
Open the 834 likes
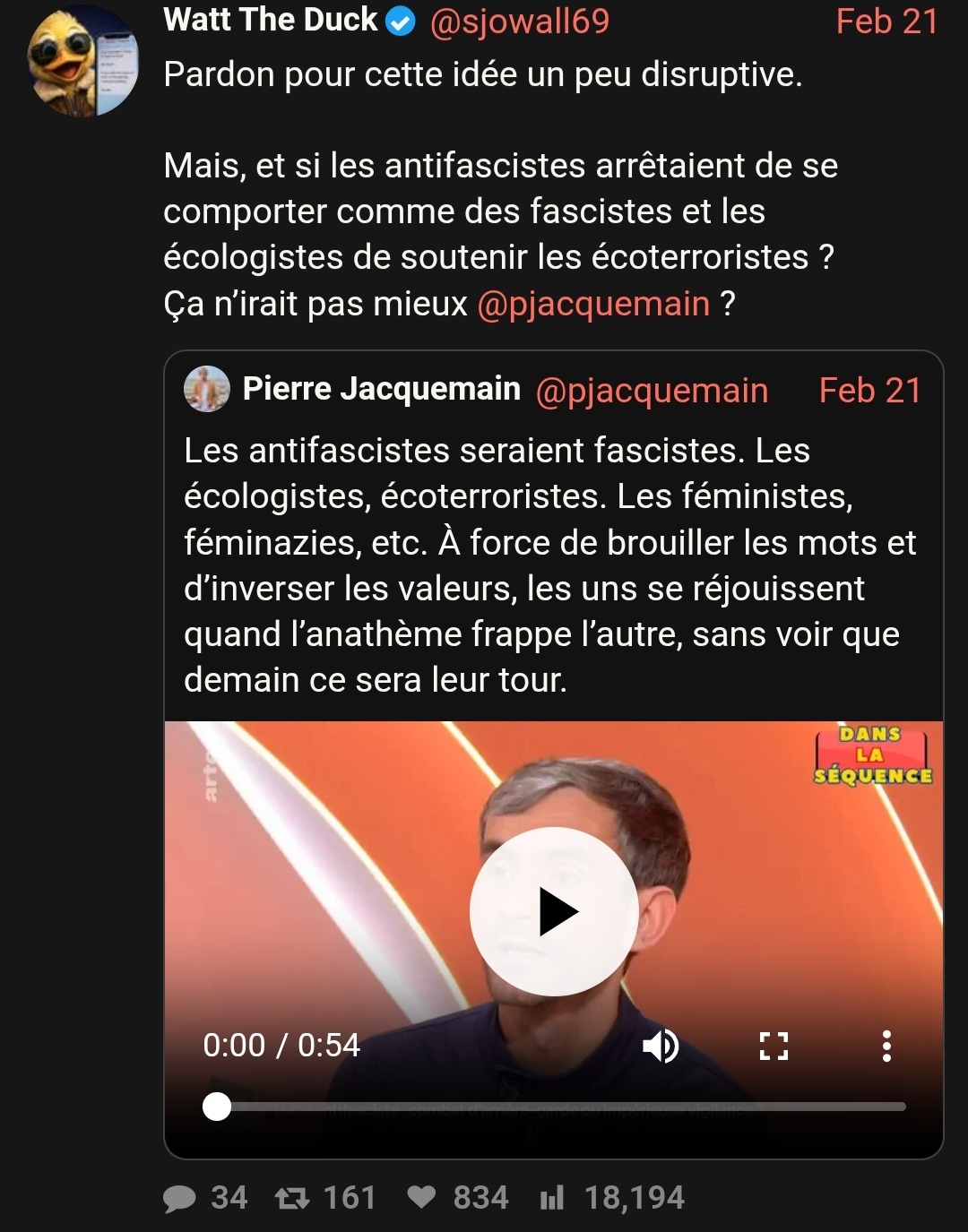458,1198
